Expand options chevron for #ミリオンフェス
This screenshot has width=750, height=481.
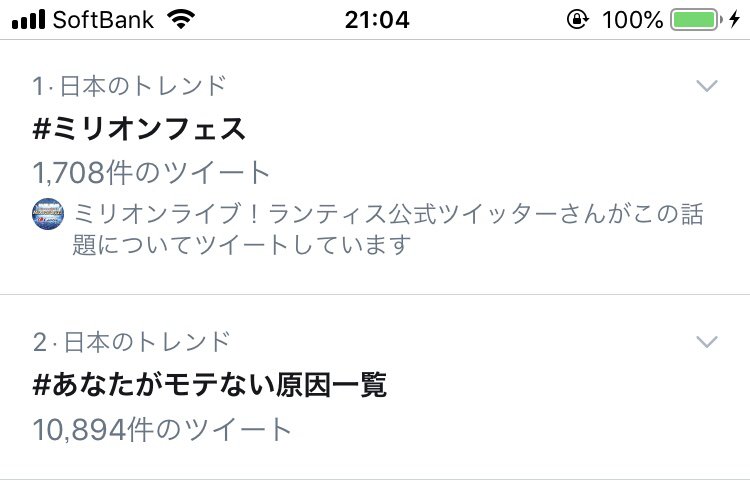(x=707, y=87)
